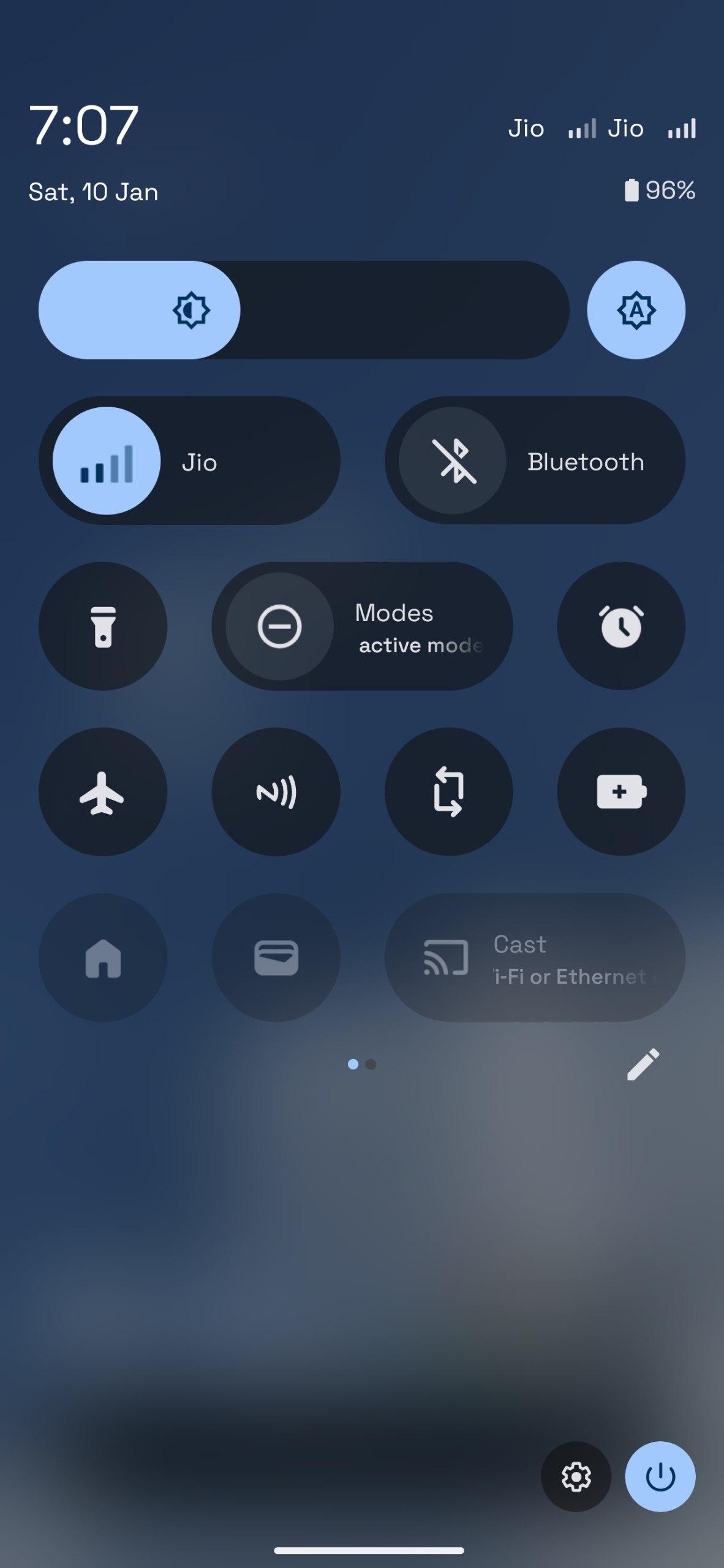Edit quick settings tiles with pencil
Image resolution: width=724 pixels, height=1568 pixels.
click(643, 1065)
